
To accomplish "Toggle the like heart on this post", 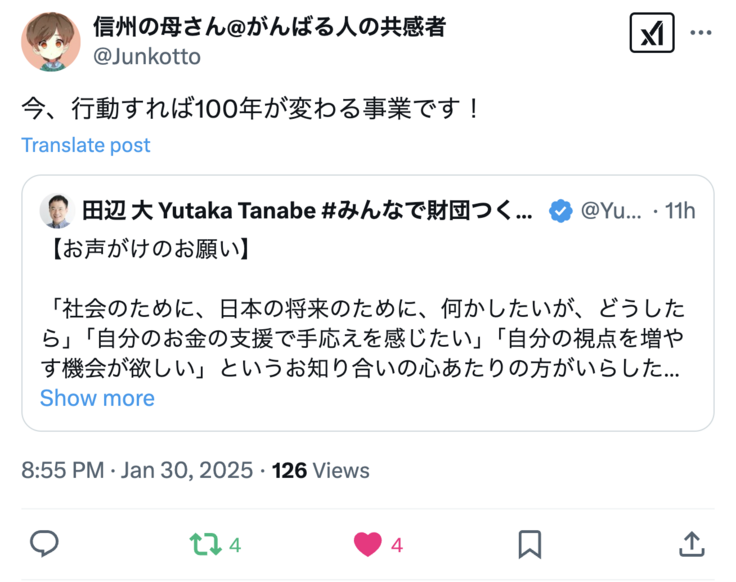I will (368, 544).
